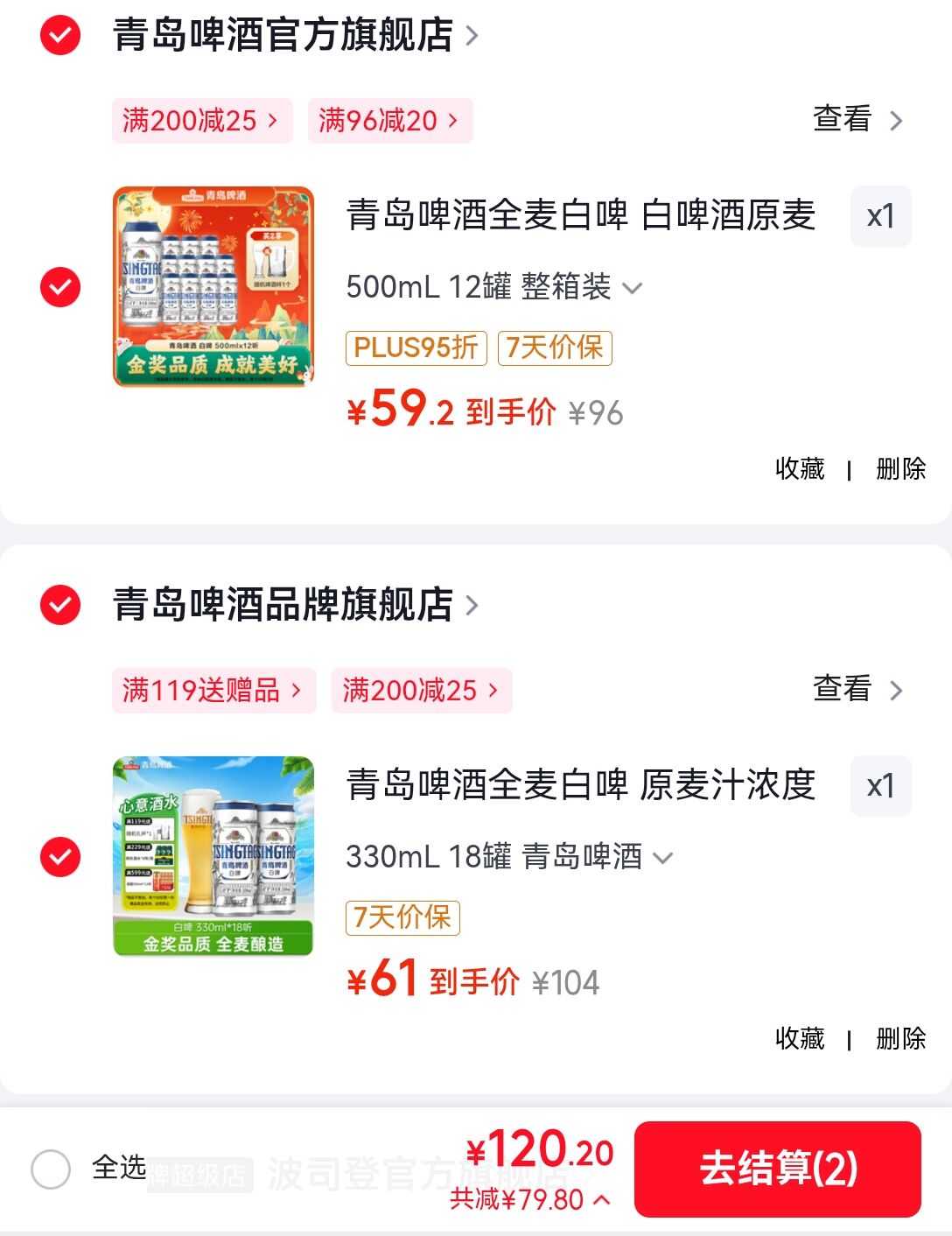Image resolution: width=952 pixels, height=1236 pixels.
Task: Expand the 330mL 18罐 青岛啤酒 spec dropdown
Action: 509,857
